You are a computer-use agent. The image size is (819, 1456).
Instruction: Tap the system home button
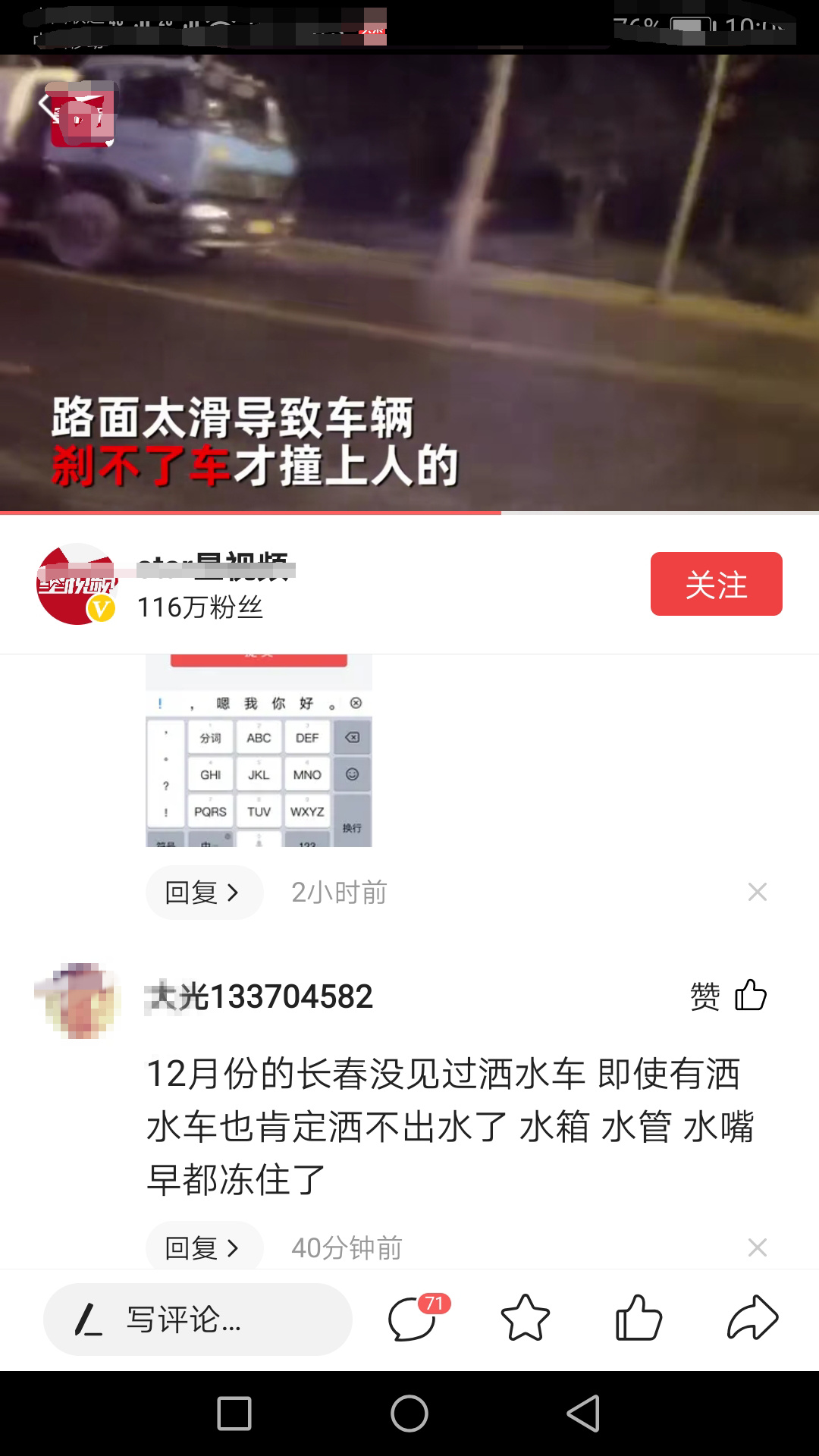point(409,1414)
